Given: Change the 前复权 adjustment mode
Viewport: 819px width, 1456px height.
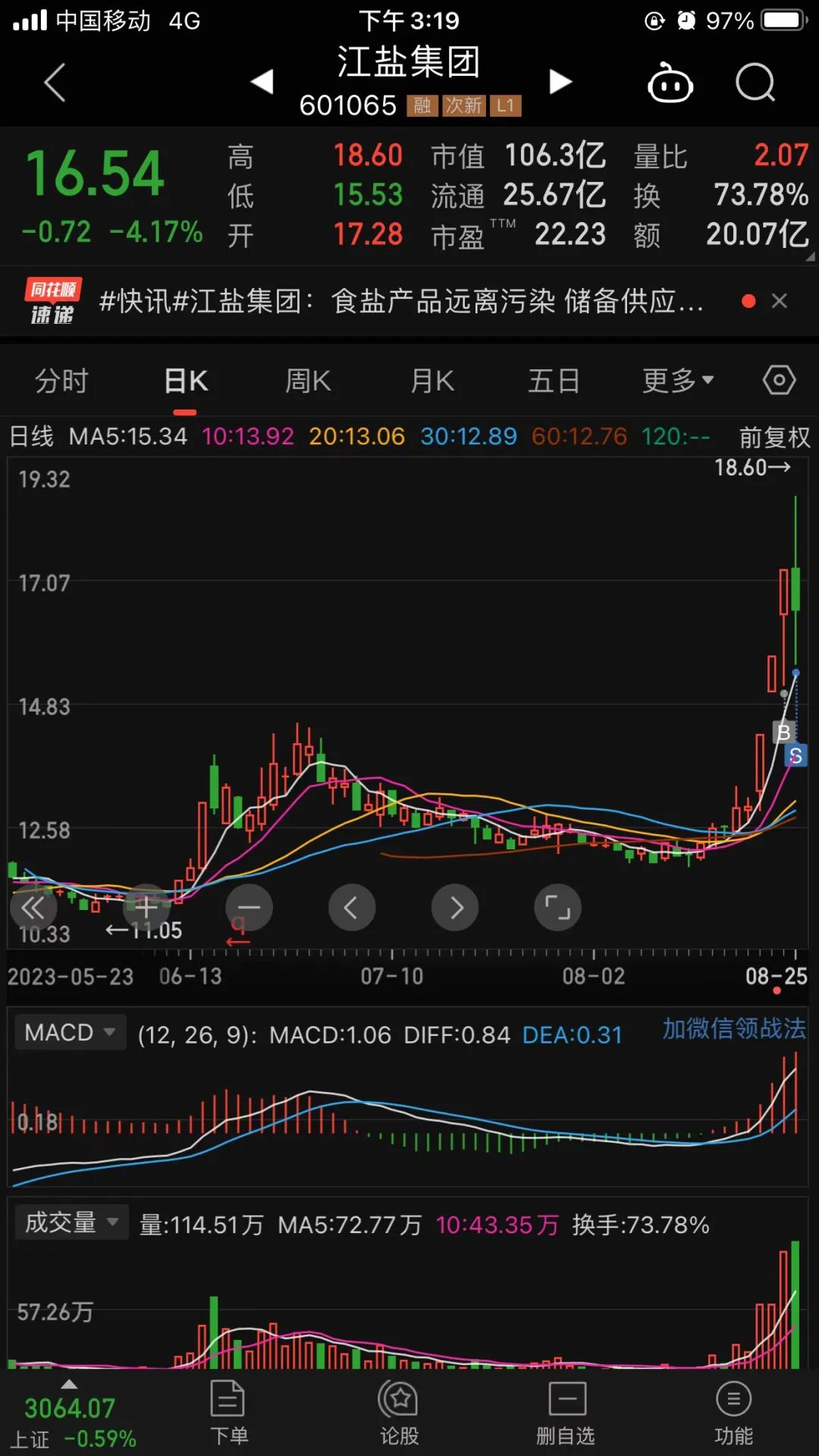Looking at the screenshot, I should [x=773, y=437].
